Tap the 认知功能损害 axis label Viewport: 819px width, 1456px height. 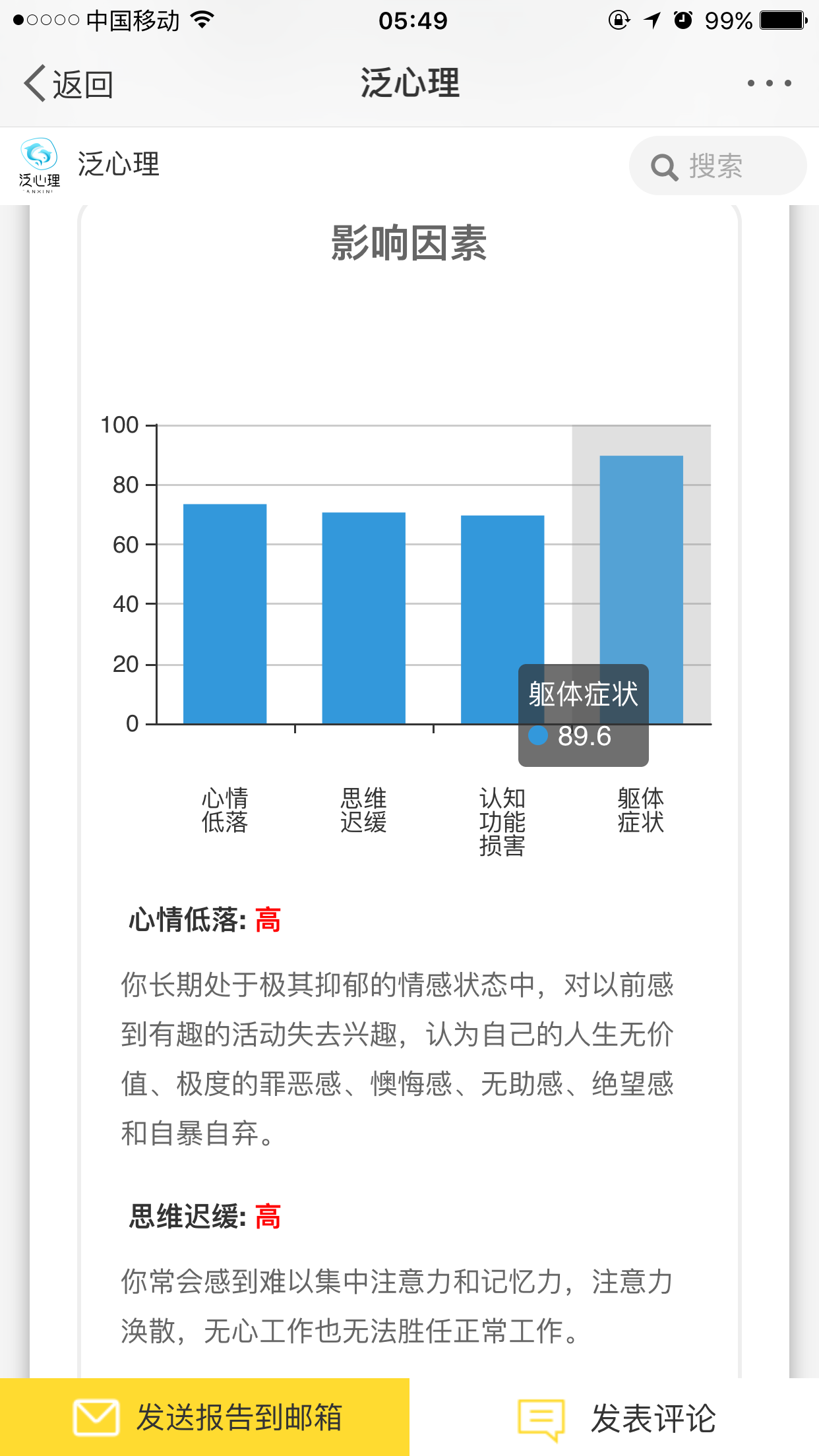point(502,820)
